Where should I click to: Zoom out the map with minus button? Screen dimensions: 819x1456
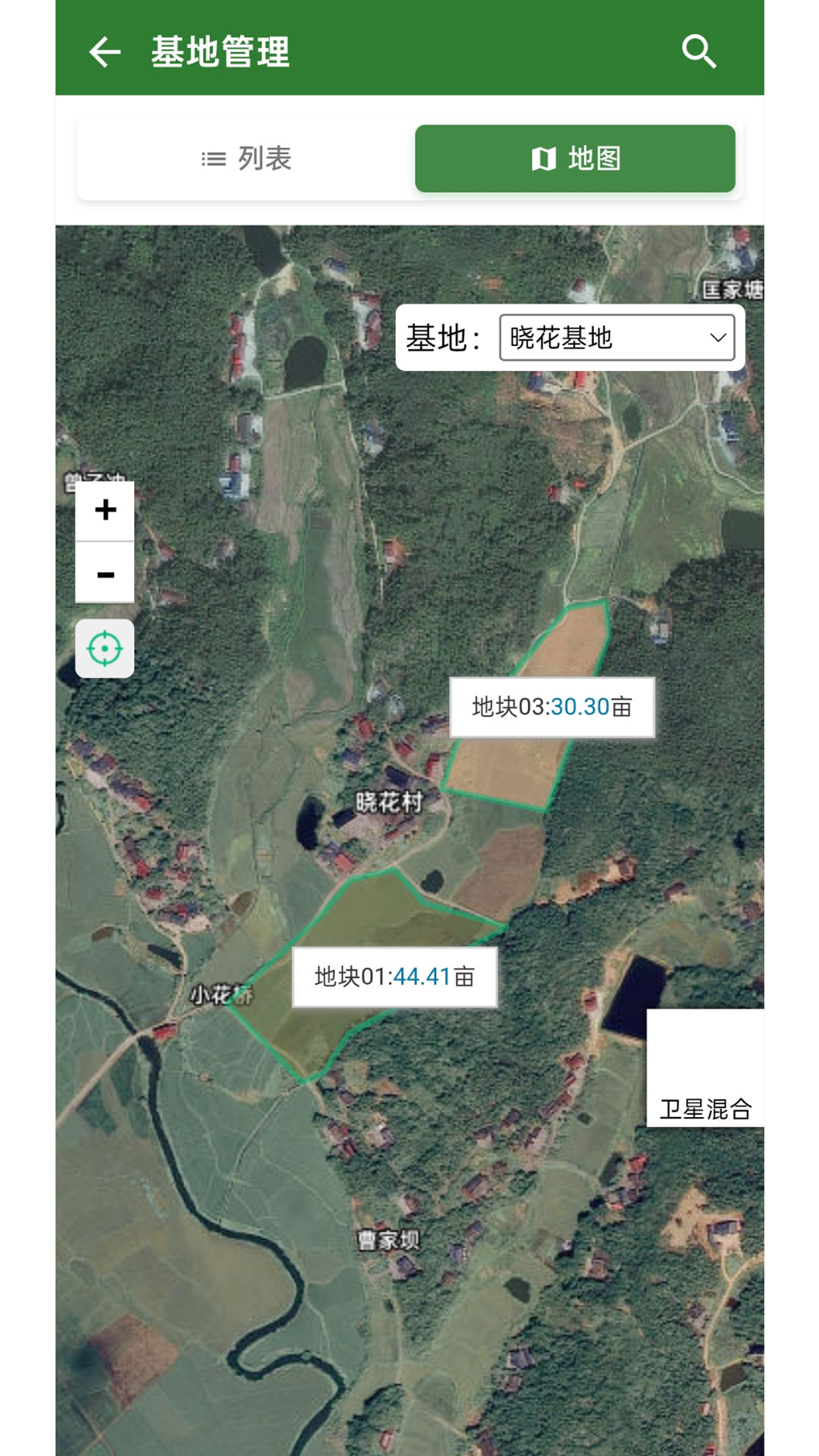pos(105,574)
